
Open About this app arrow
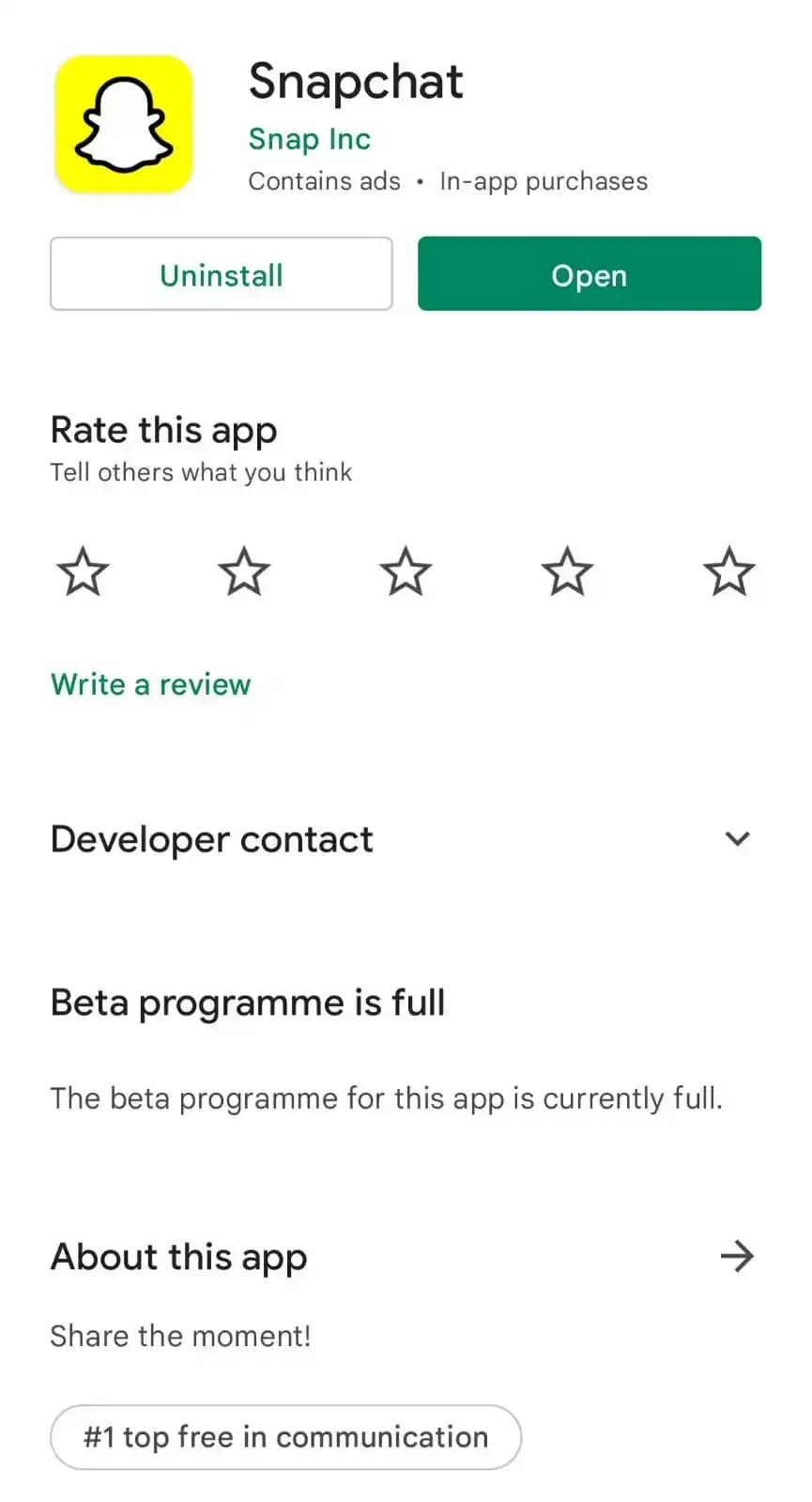coord(737,1256)
